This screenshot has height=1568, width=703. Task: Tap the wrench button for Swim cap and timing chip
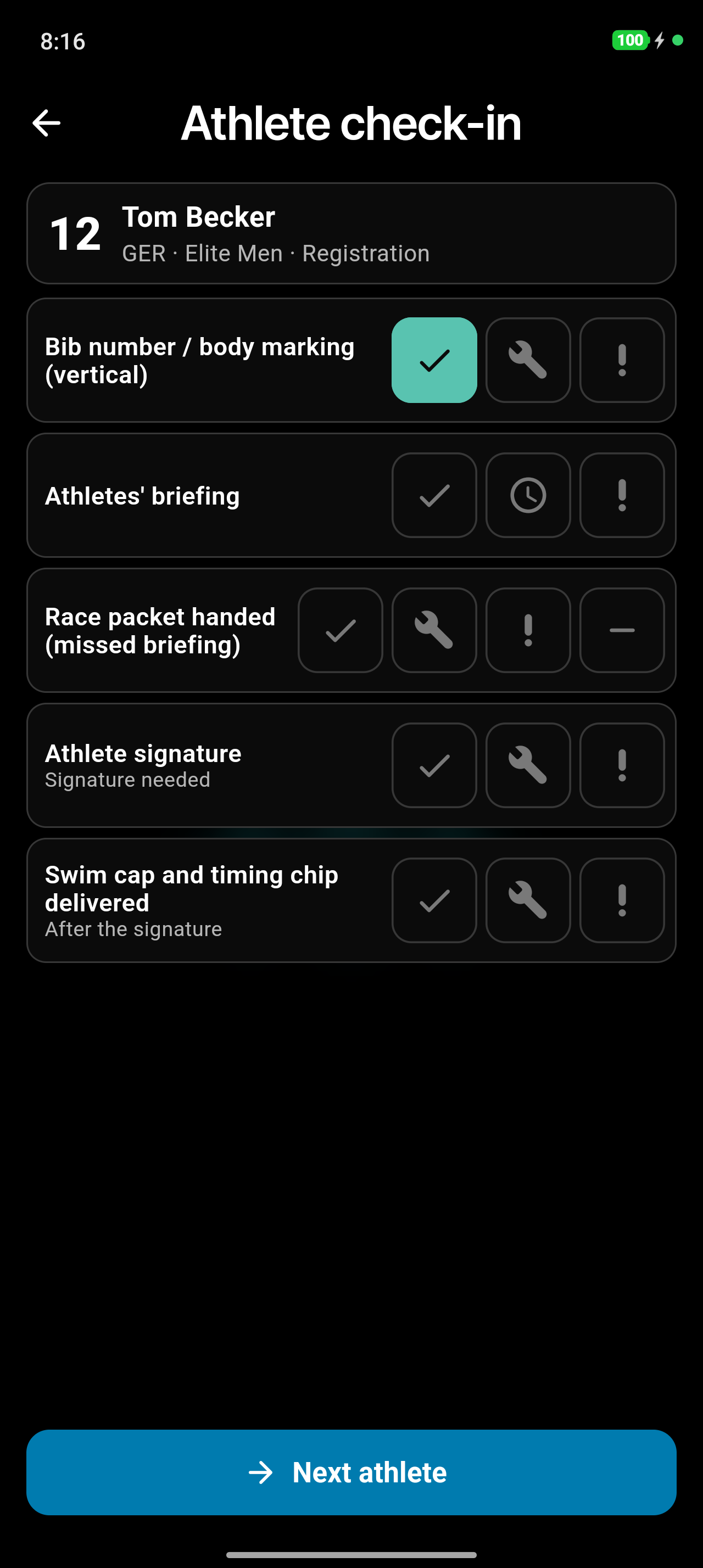pyautogui.click(x=528, y=900)
